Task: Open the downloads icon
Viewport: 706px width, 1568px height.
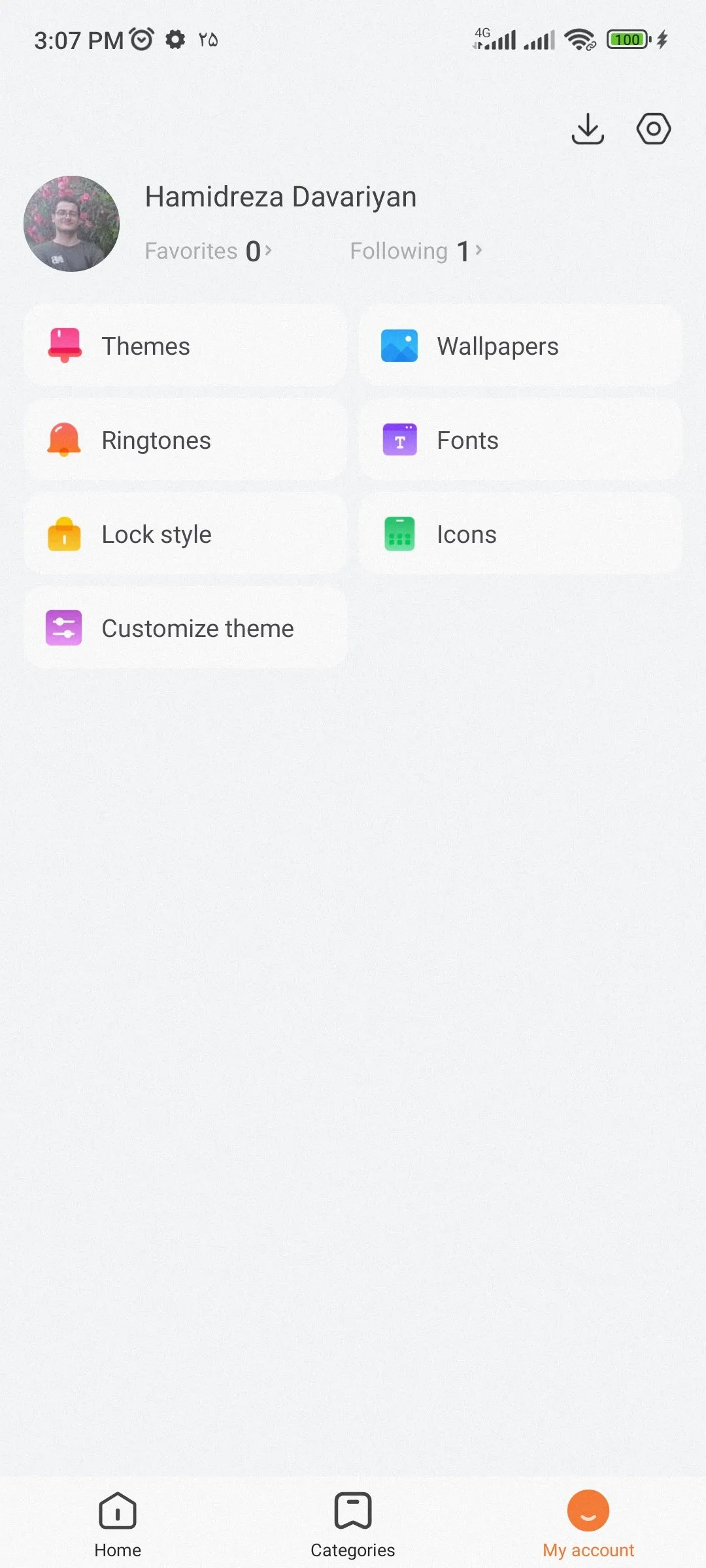Action: [x=588, y=129]
